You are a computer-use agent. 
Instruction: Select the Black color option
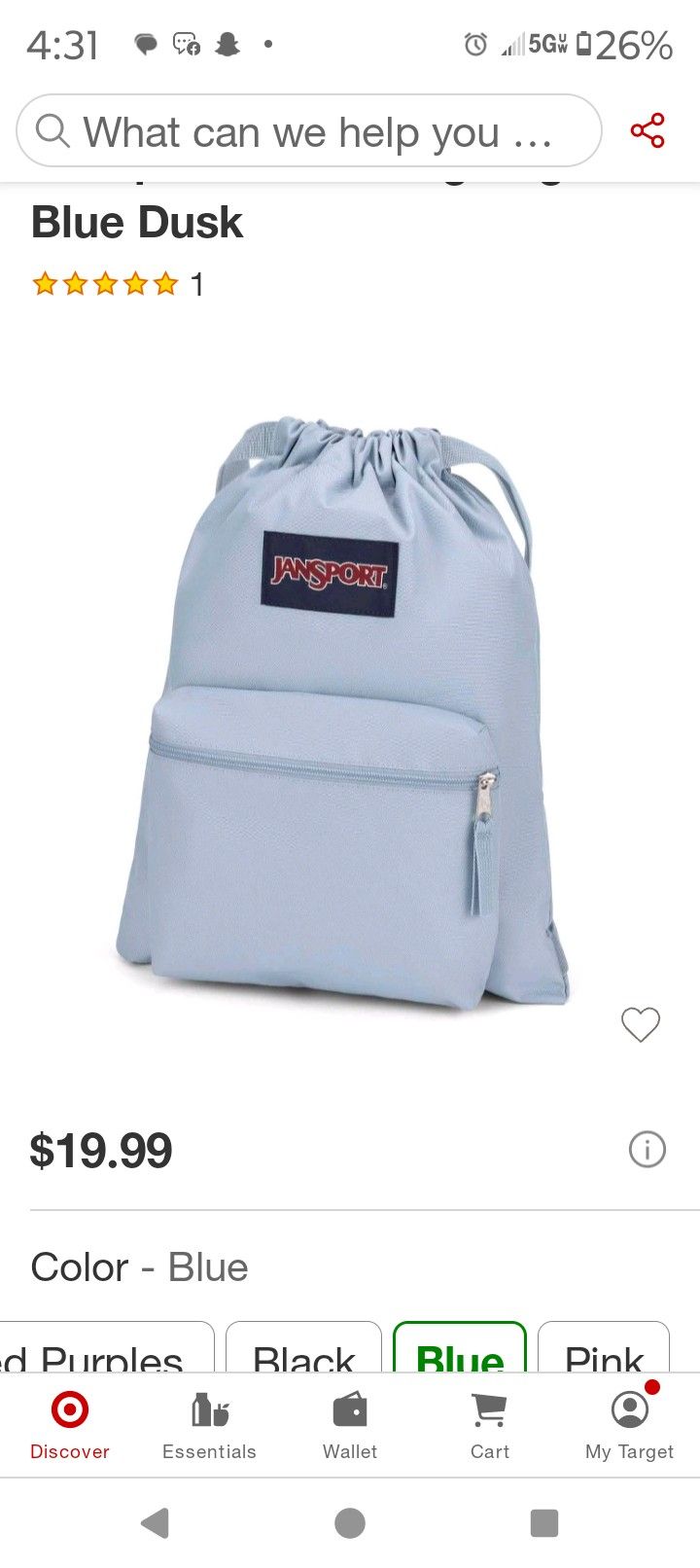(303, 1350)
